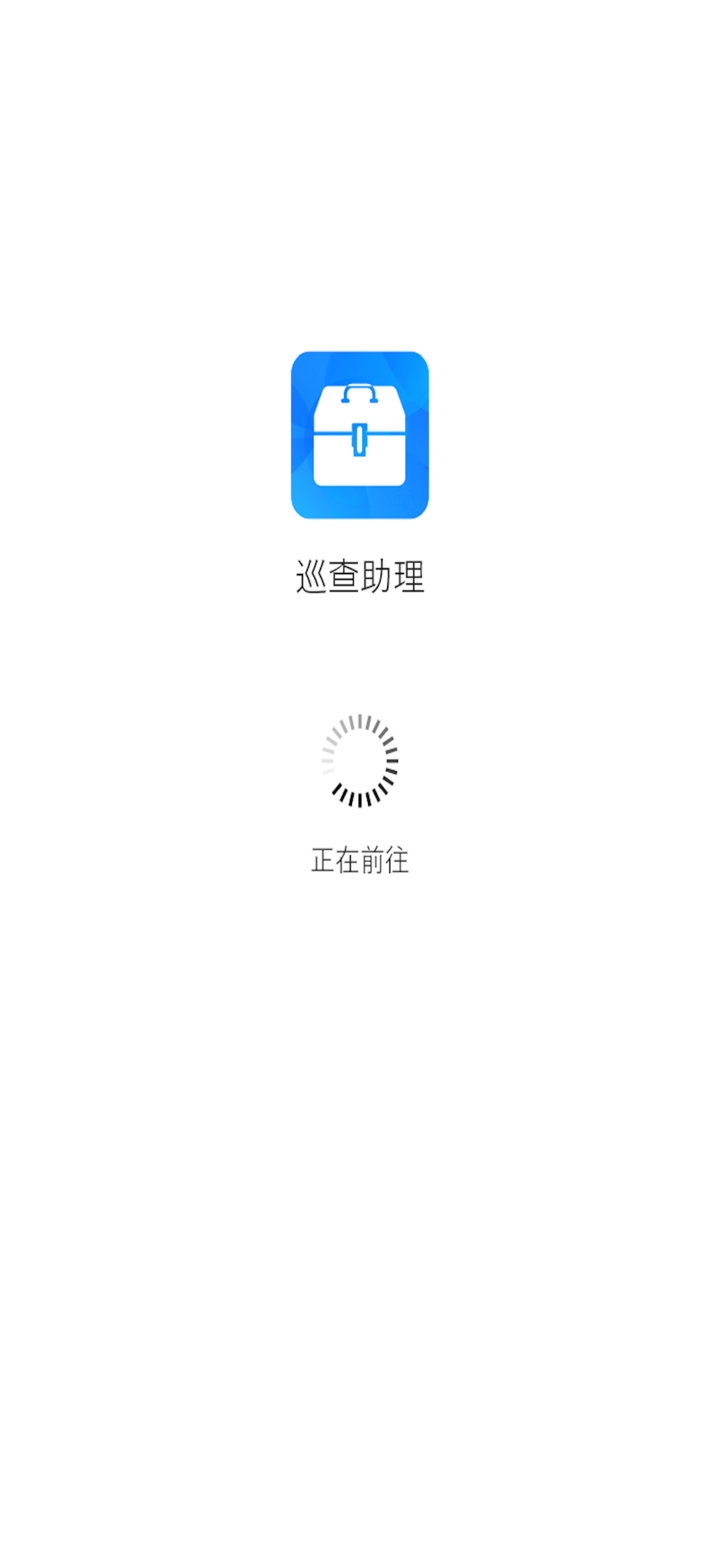Image resolution: width=720 pixels, height=1558 pixels.
Task: Tap the toolbox lid in the logo
Action: (360, 412)
